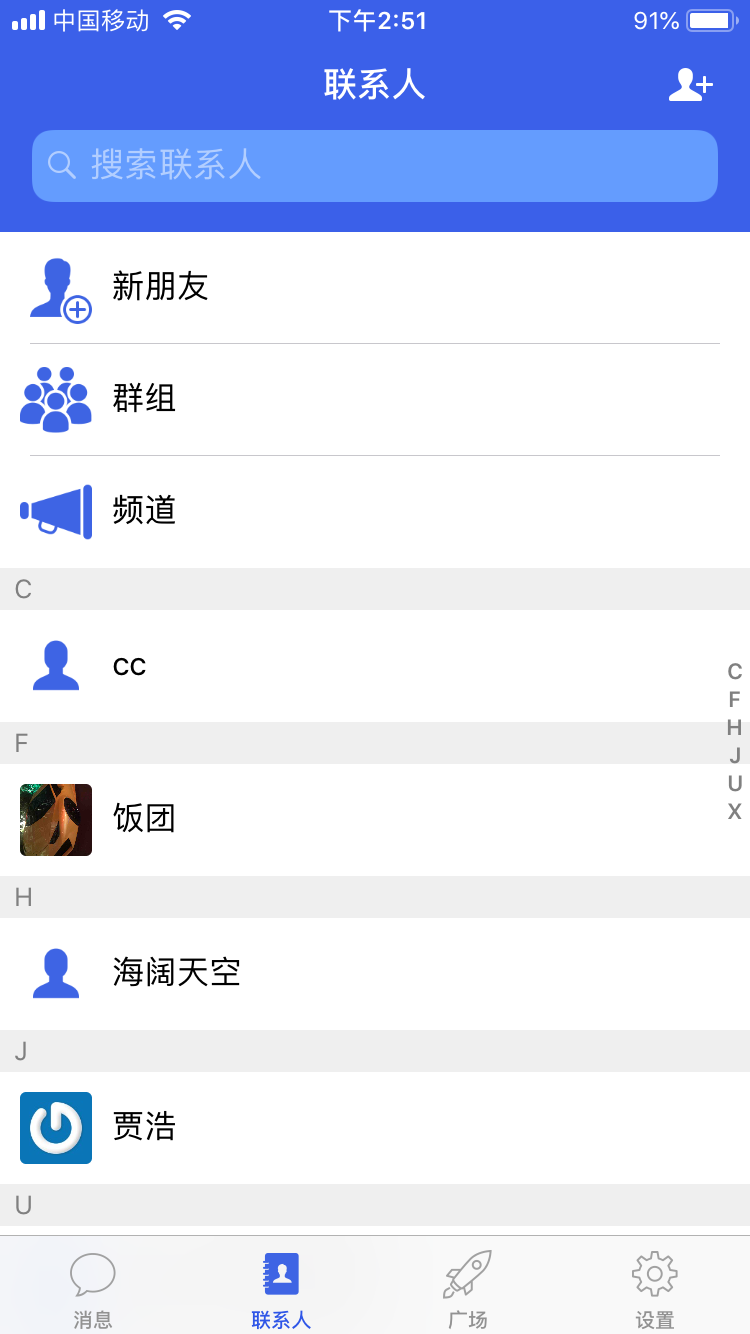Screen dimensions: 750x1334
Task: Focus the 搜索联系人 search field
Action: 375,166
